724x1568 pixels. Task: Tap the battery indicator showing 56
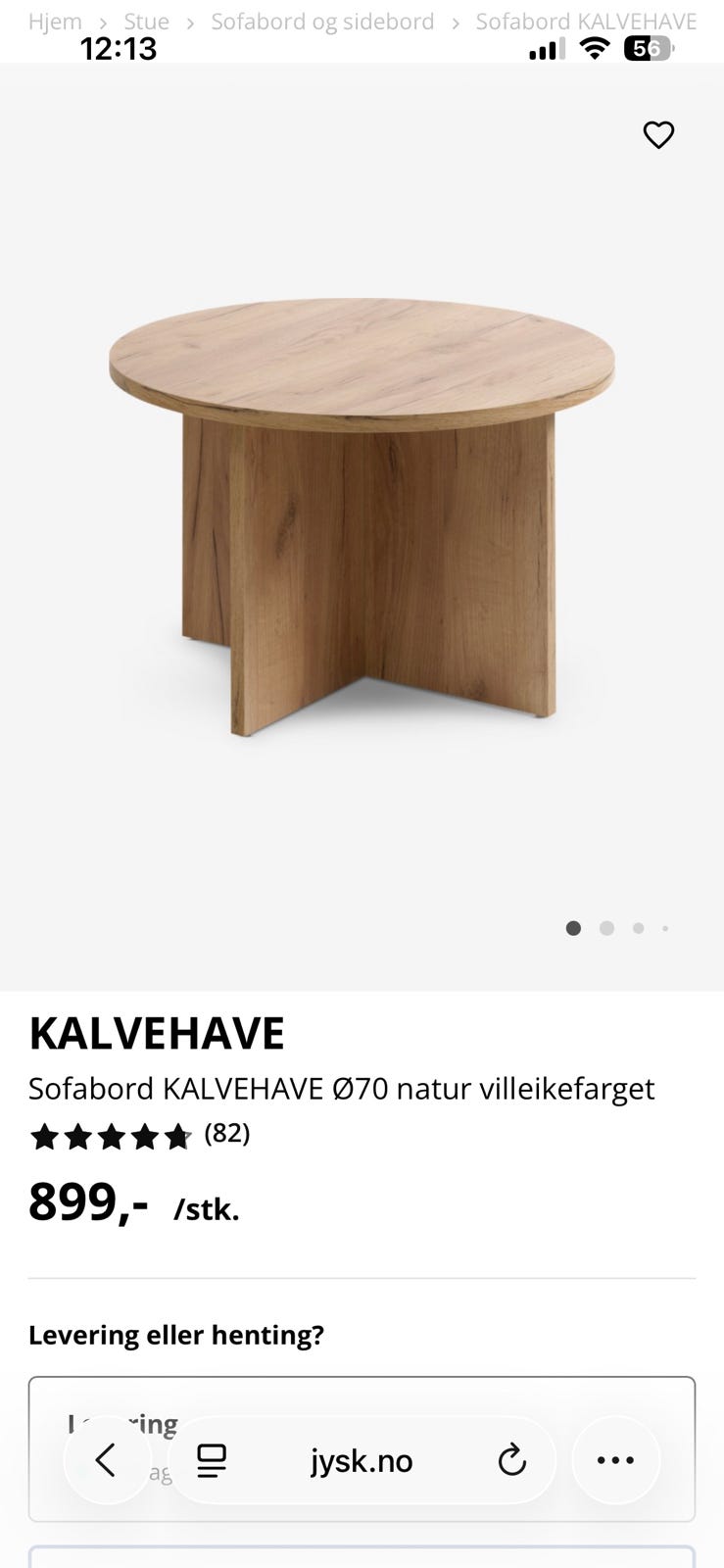tap(648, 47)
